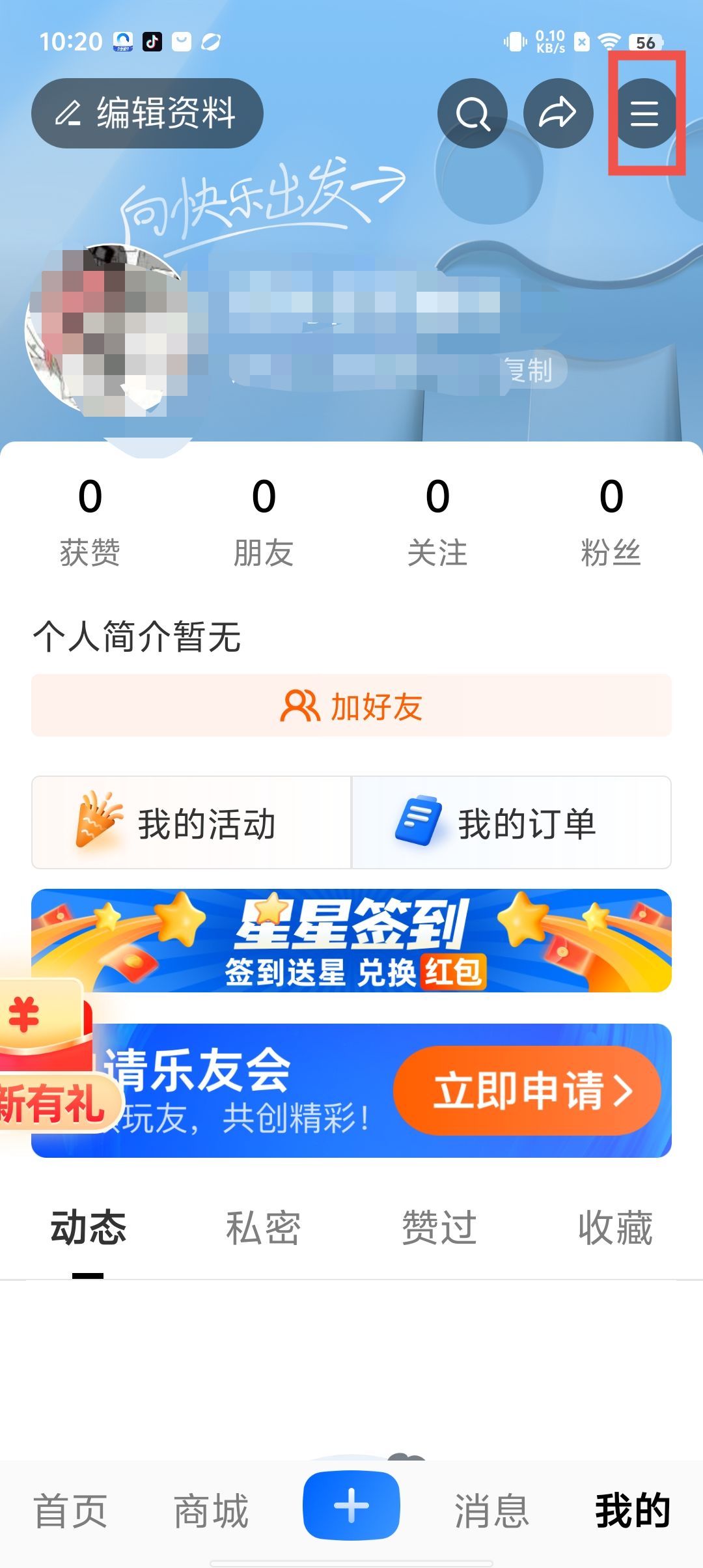
Task: Open the 关注 following list
Action: (437, 521)
